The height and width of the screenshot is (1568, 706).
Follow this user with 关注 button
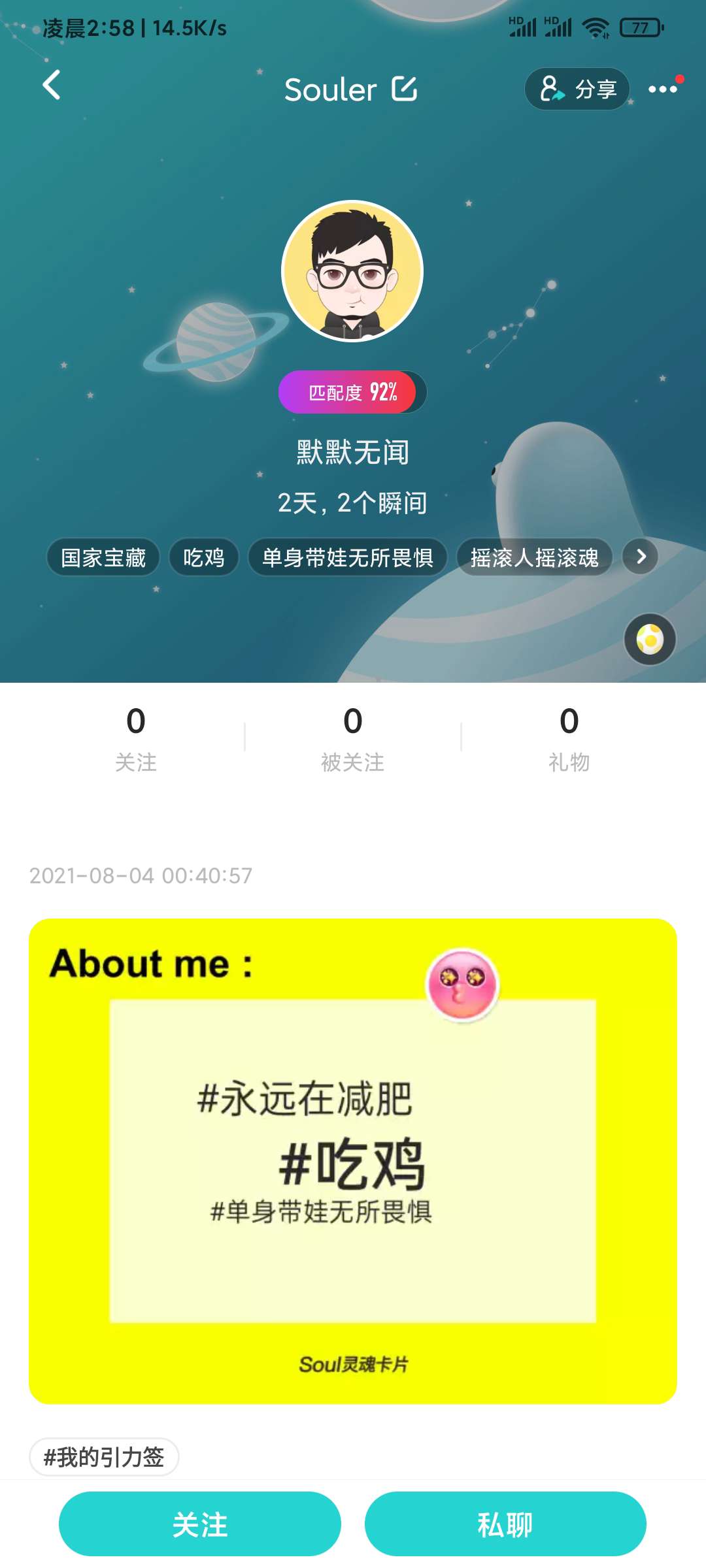pos(200,1524)
